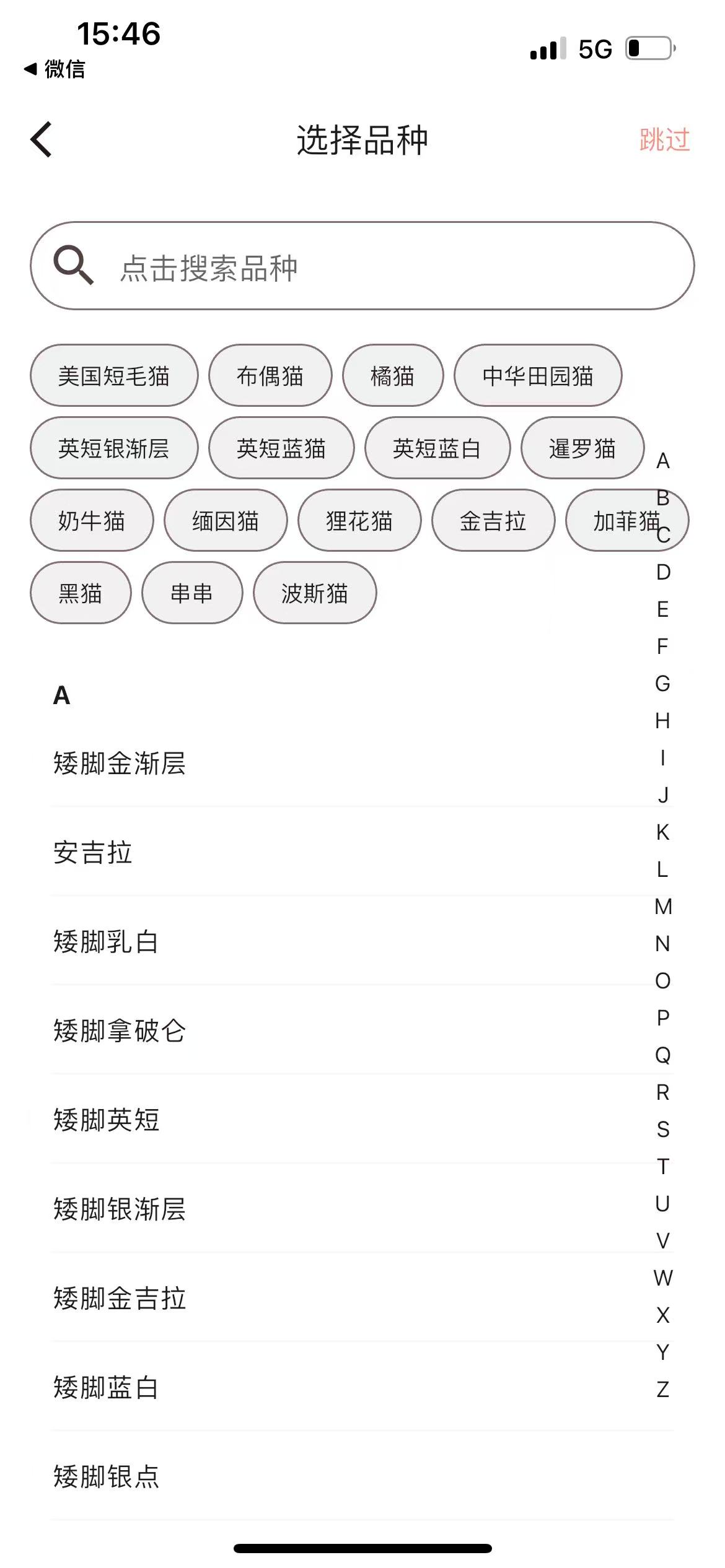Select the 橘猫 breed tag

pos(394,376)
